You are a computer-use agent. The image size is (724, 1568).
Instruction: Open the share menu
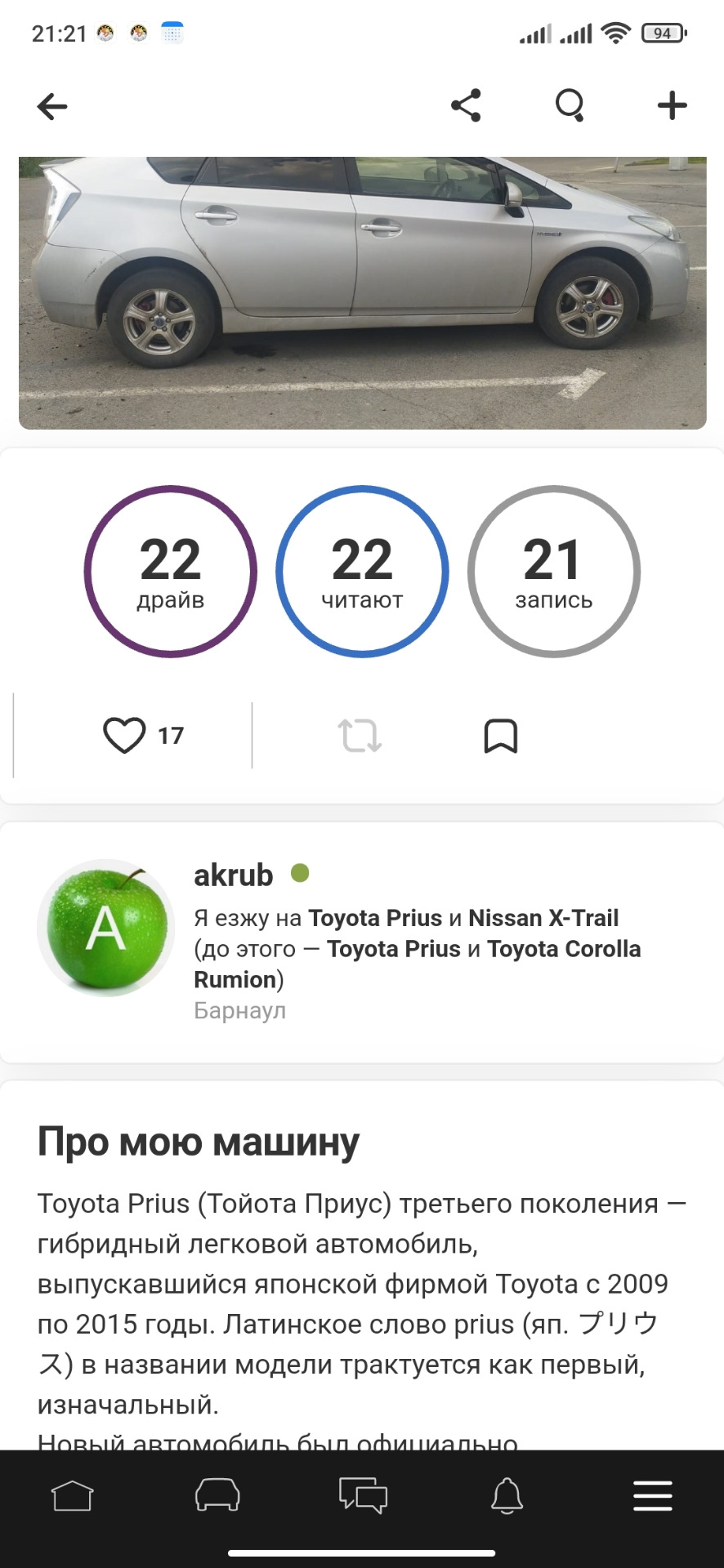coord(466,105)
